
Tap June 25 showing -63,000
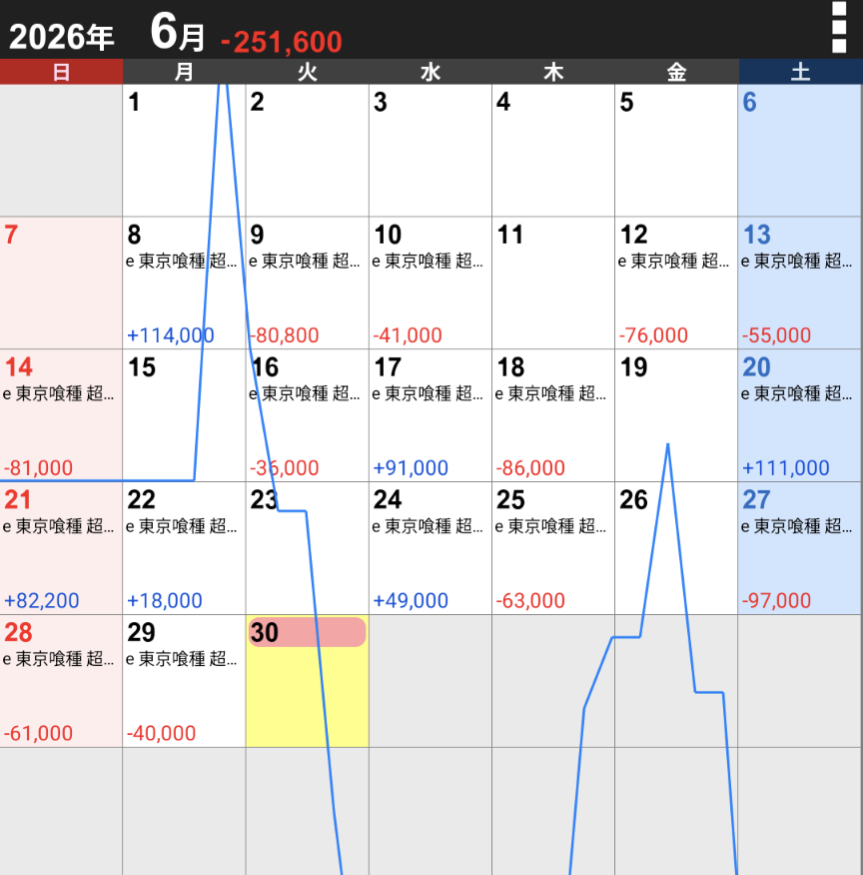(553, 549)
